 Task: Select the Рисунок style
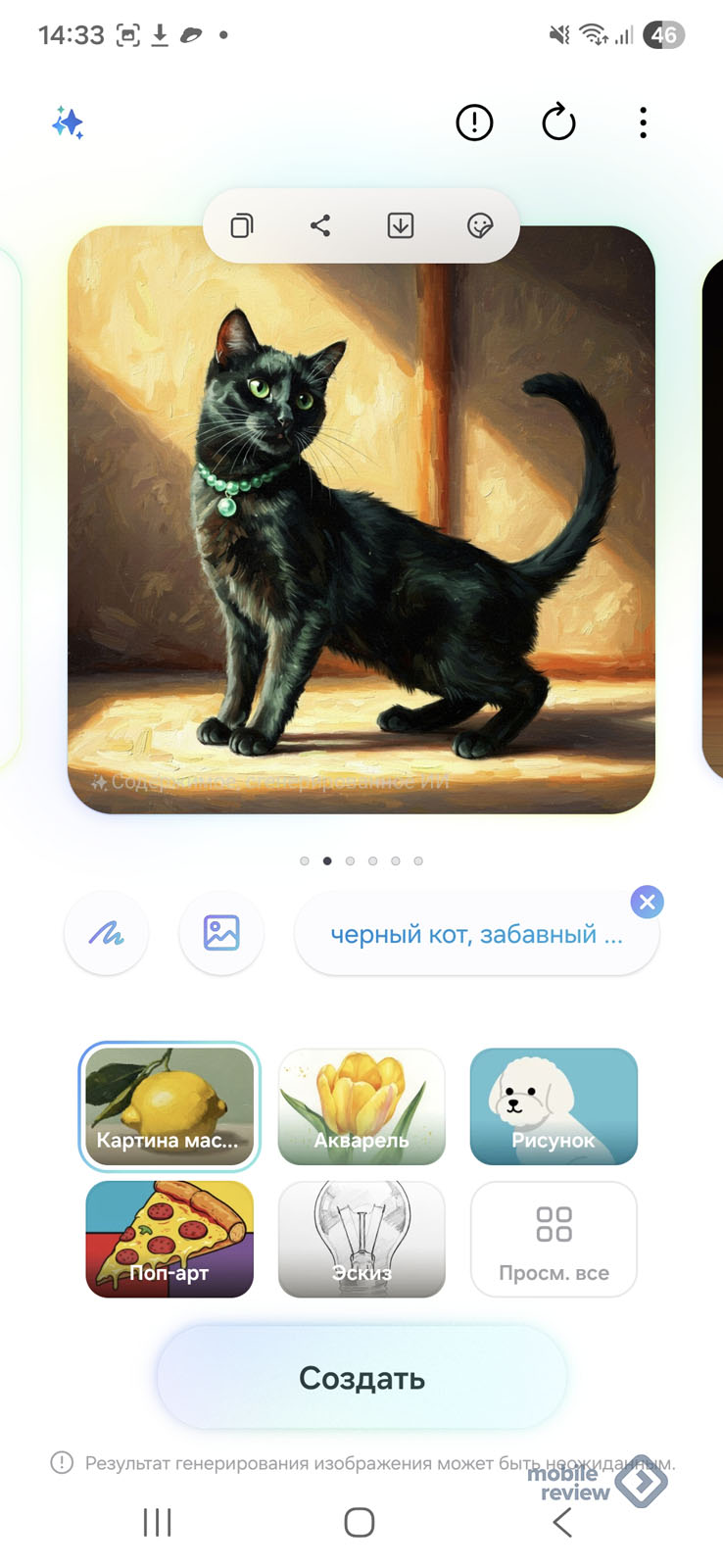click(x=554, y=1106)
